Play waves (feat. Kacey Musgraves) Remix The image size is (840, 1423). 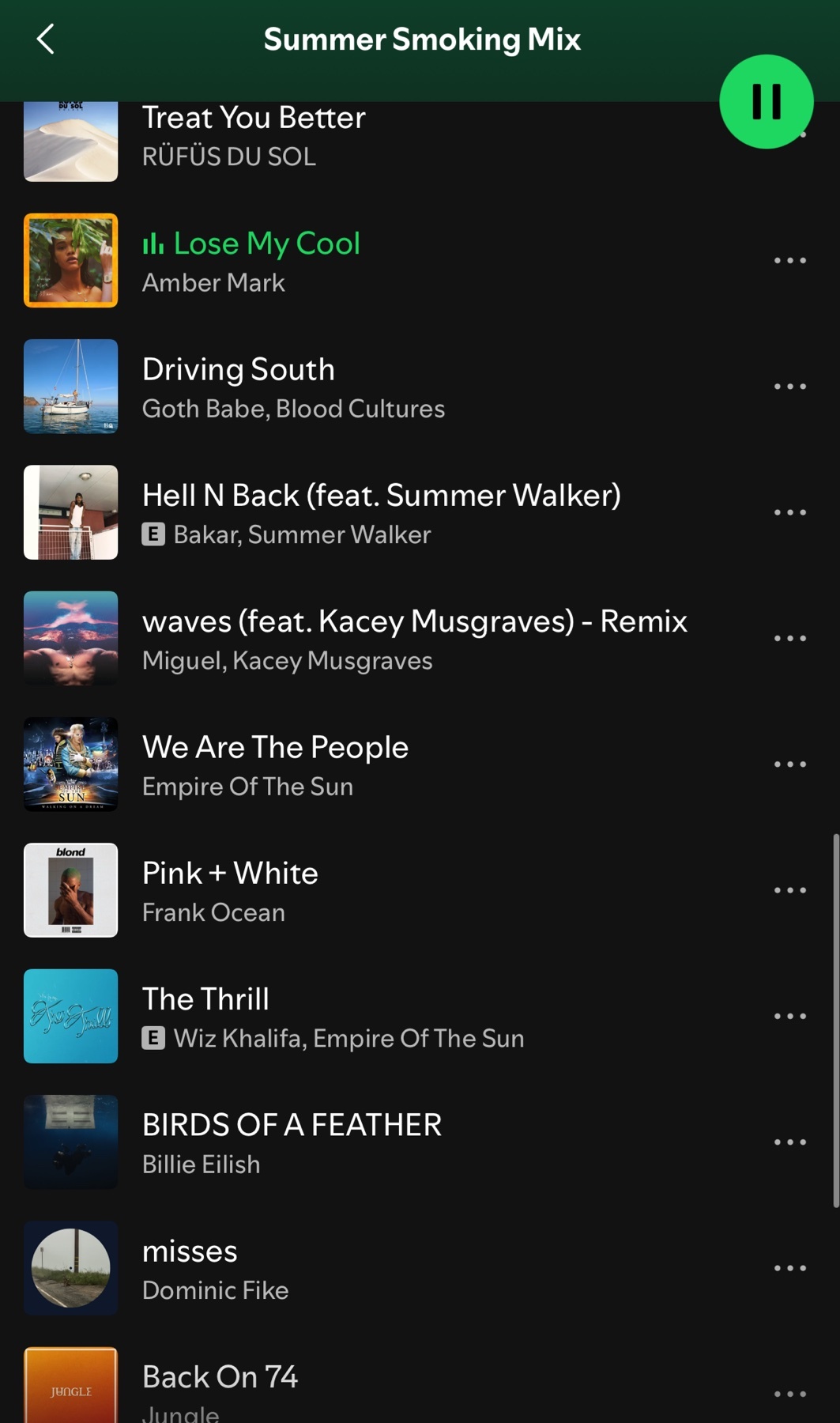[x=411, y=638]
